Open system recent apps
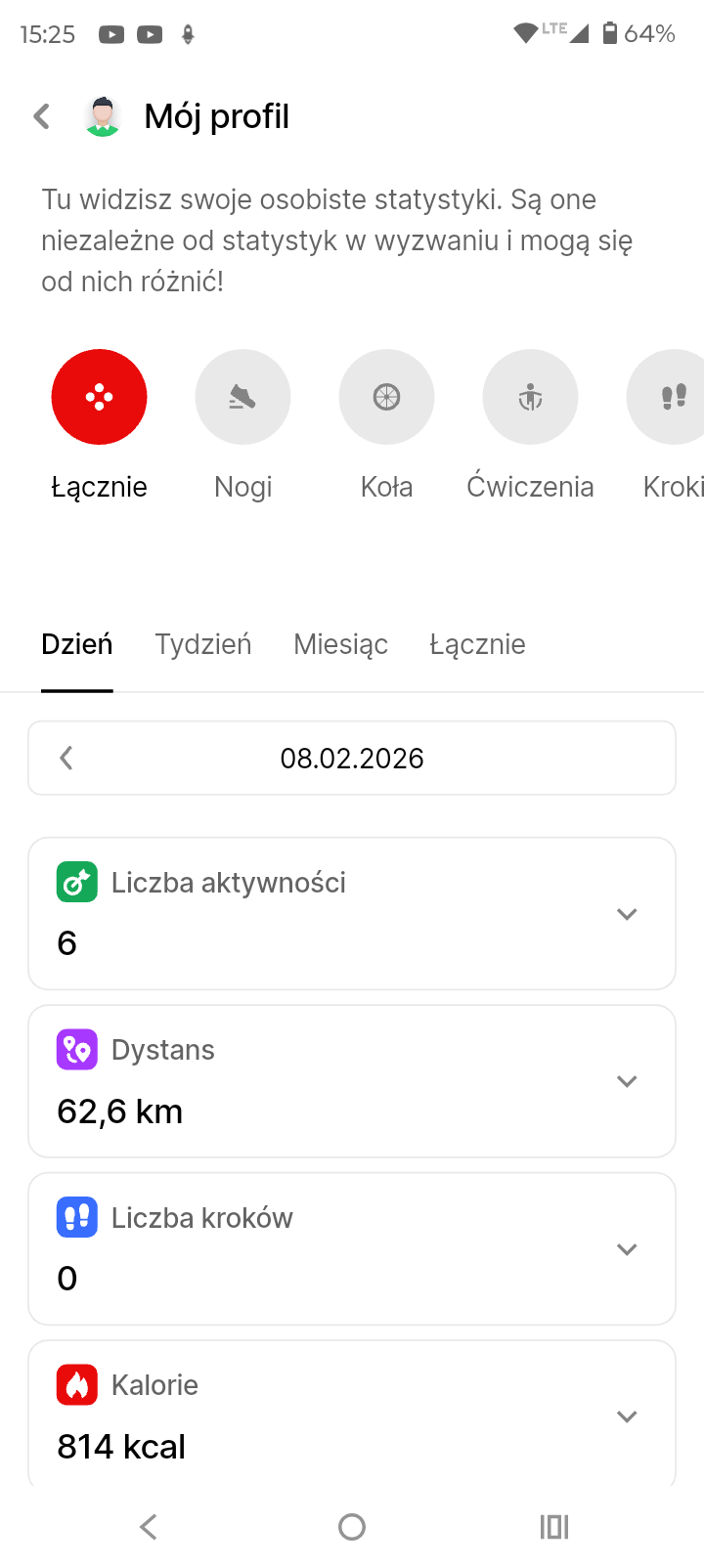 [553, 1527]
